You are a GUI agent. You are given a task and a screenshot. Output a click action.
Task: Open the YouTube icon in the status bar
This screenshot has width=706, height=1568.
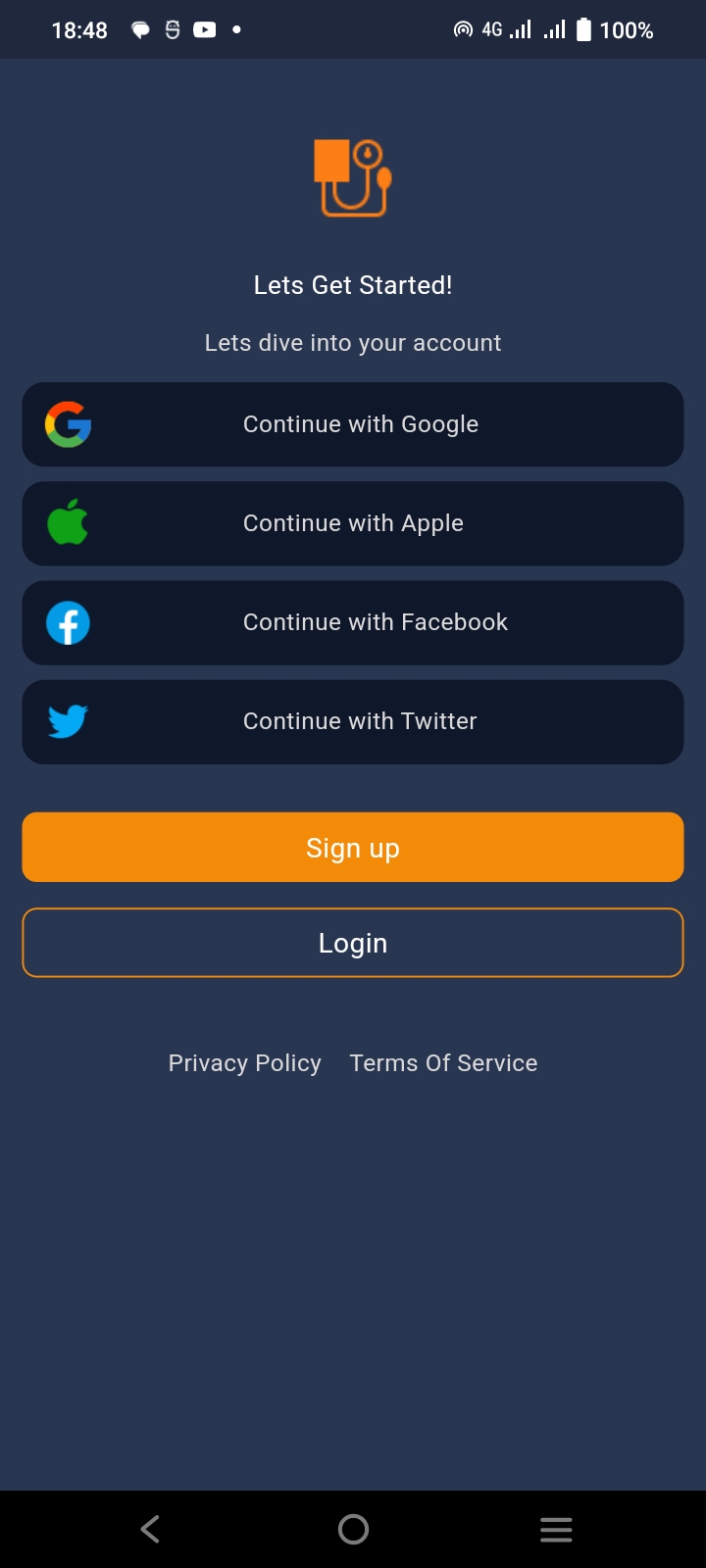tap(205, 29)
